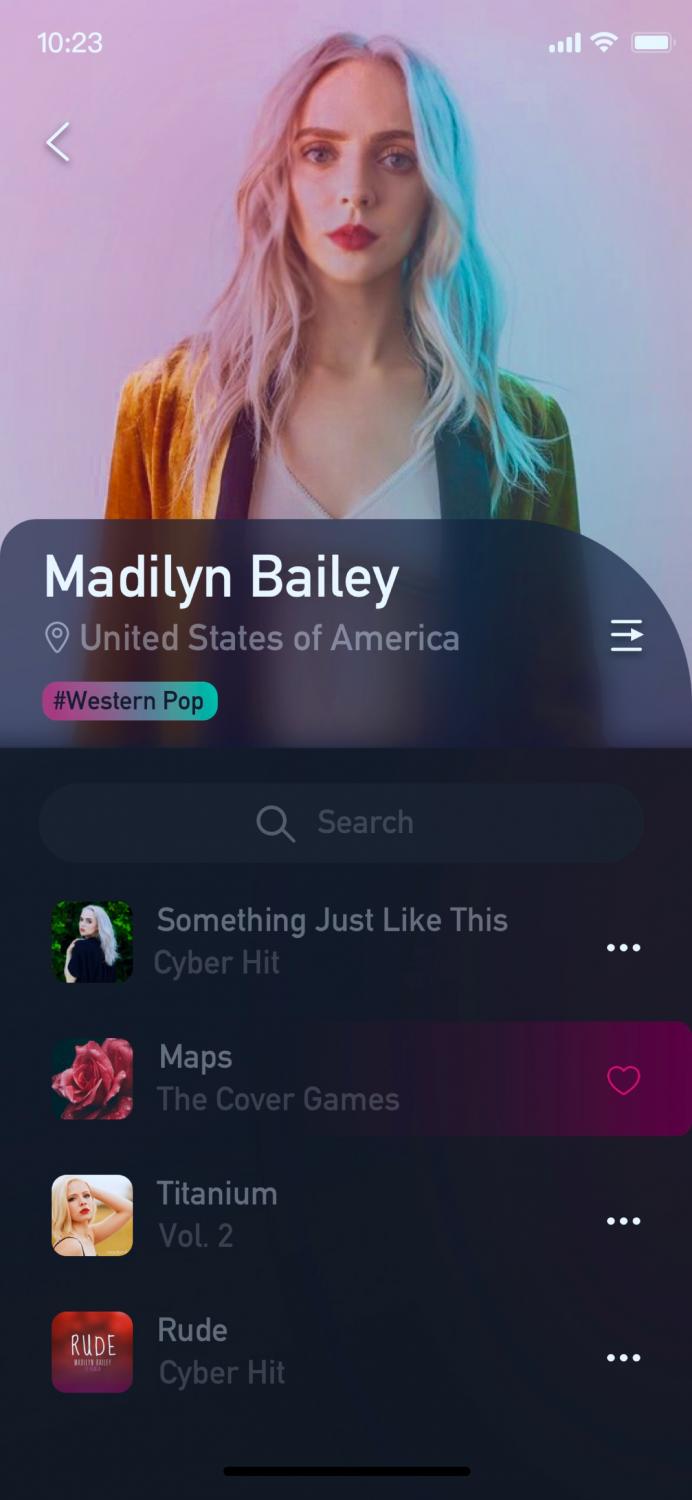Open options for Something Just Like This

point(623,947)
